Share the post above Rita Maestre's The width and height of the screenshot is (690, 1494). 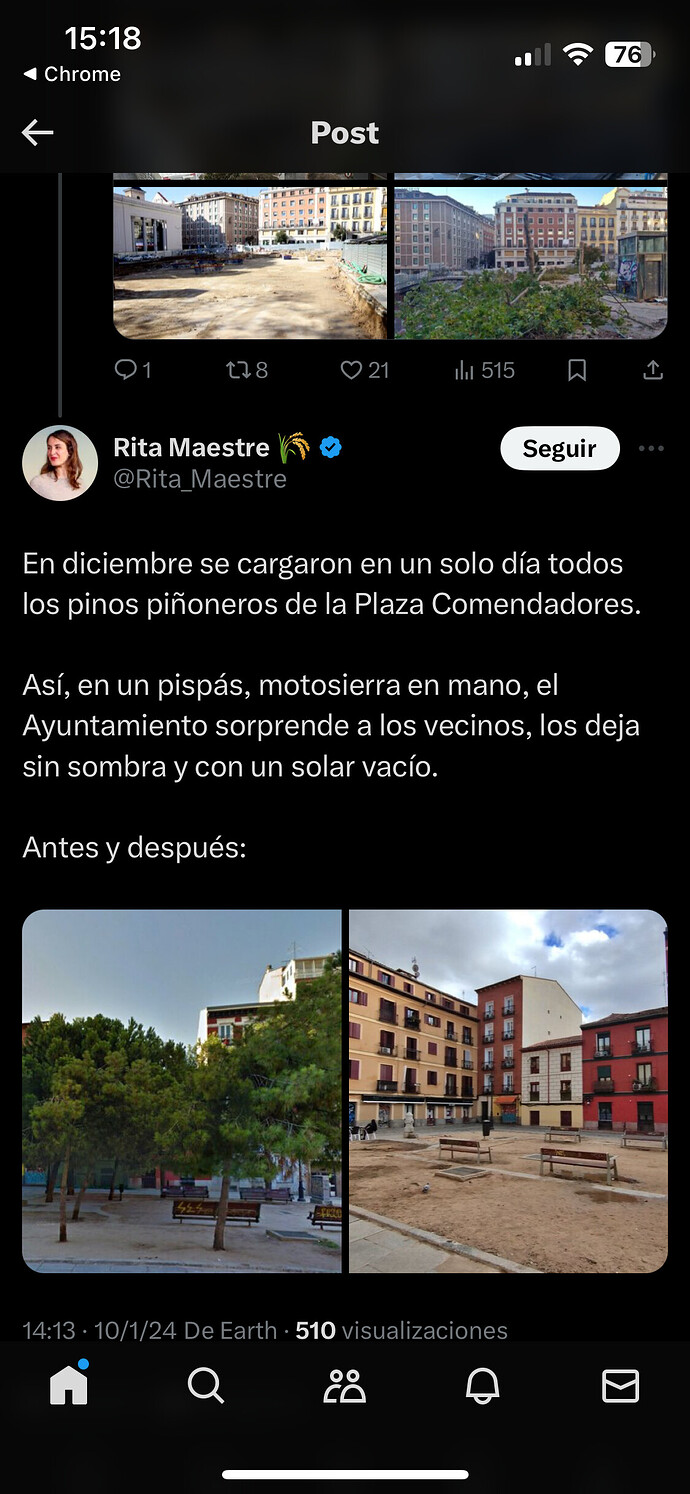[653, 370]
